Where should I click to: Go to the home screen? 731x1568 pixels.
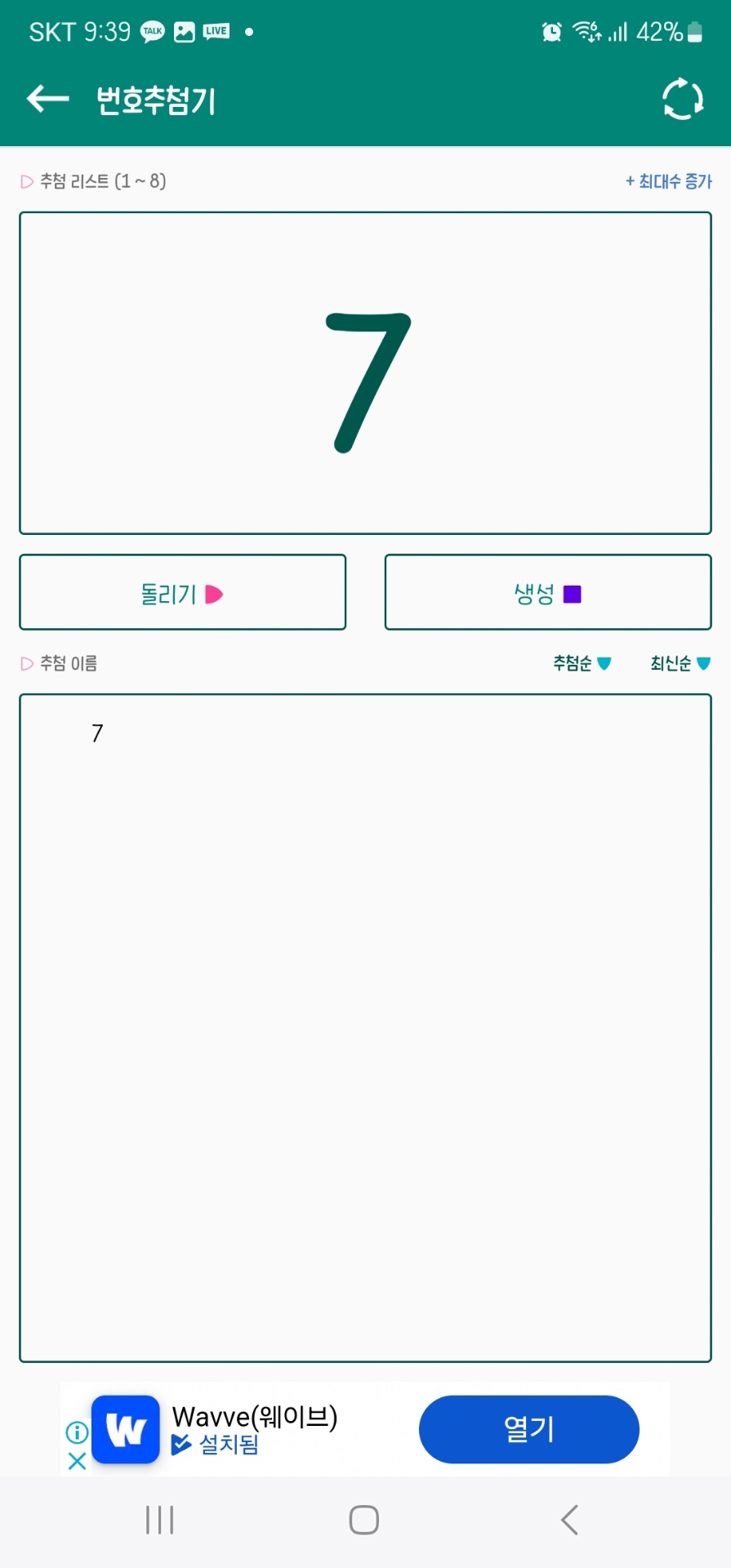pyautogui.click(x=364, y=1520)
